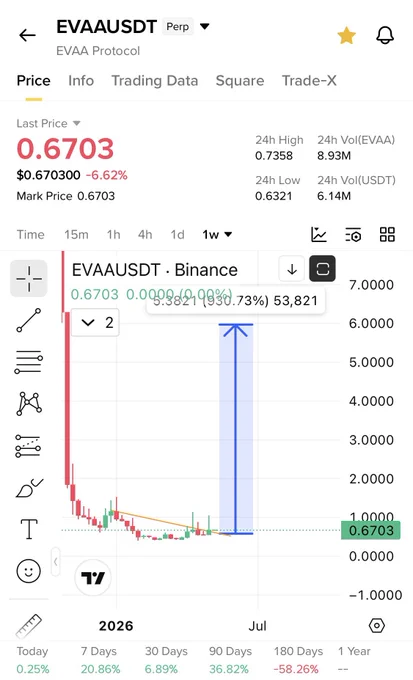Select the trend line drawing tool

coord(29,320)
